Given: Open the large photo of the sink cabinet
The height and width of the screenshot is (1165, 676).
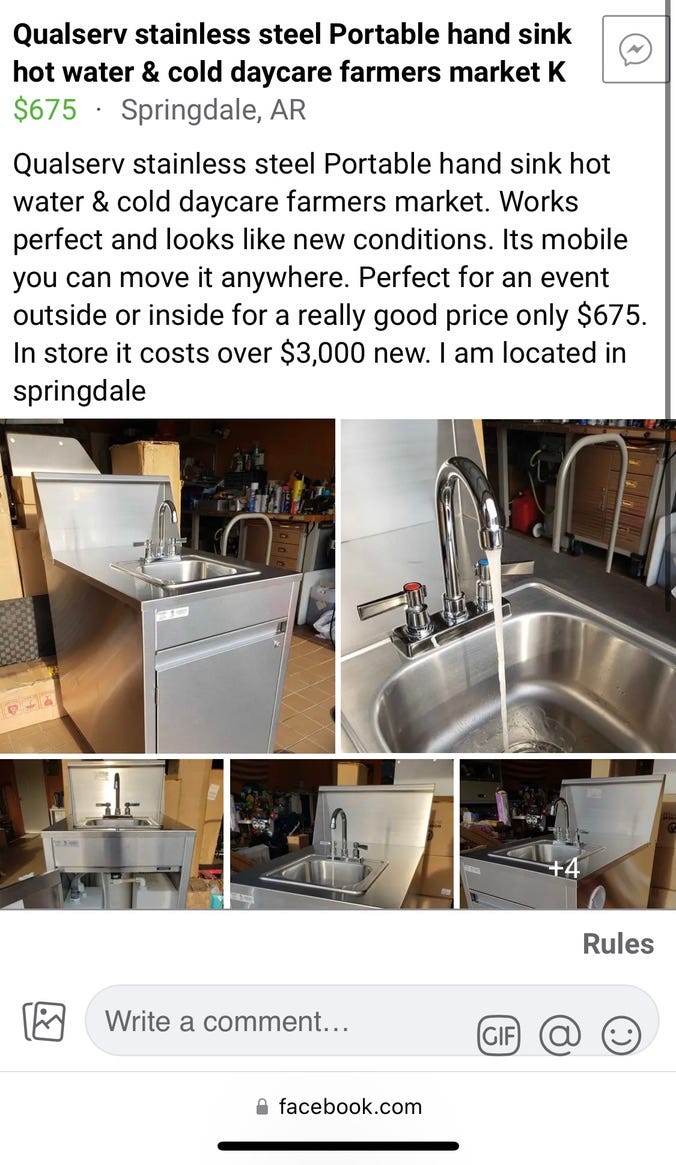Looking at the screenshot, I should pos(167,586).
